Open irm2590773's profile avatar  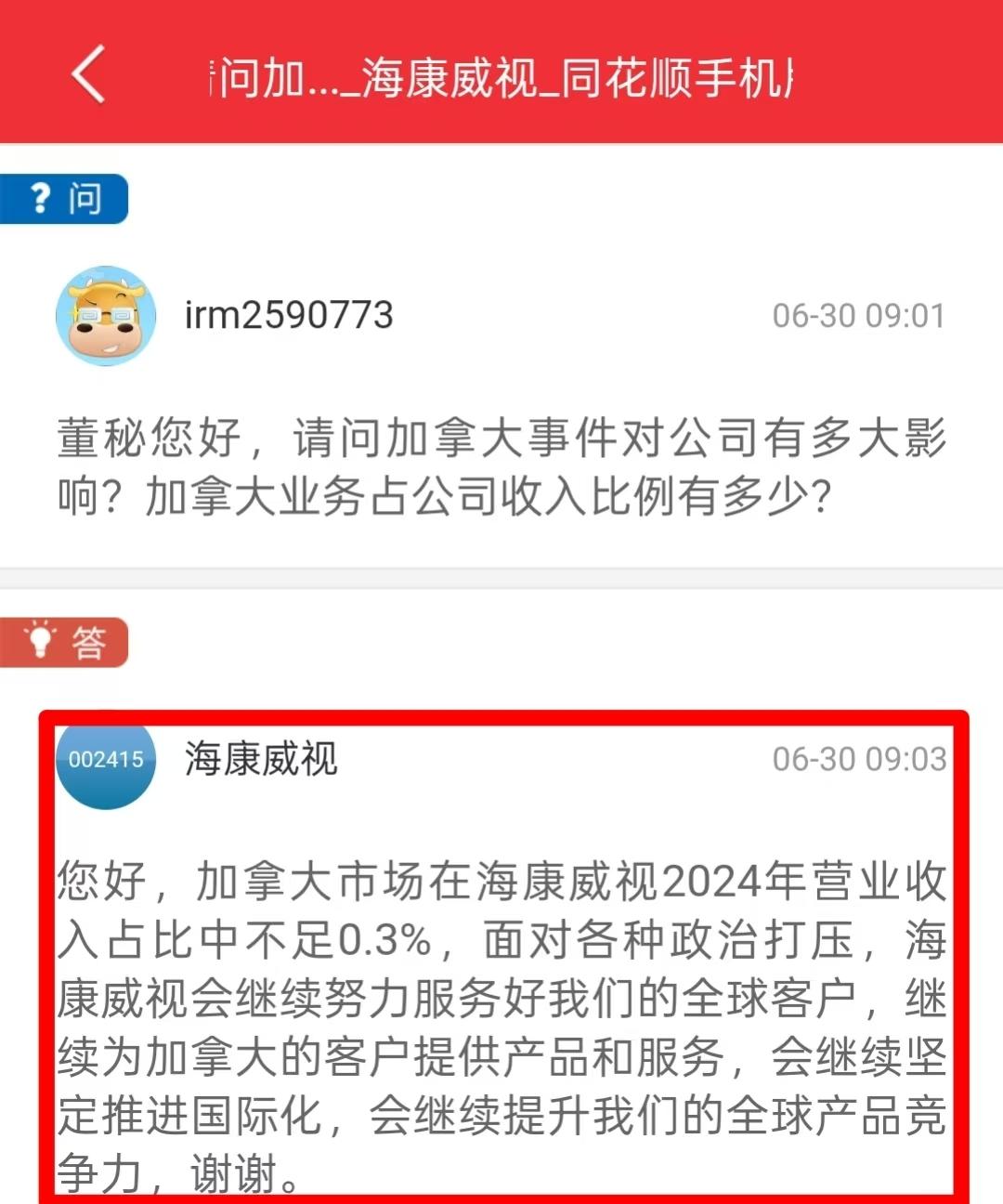click(106, 316)
